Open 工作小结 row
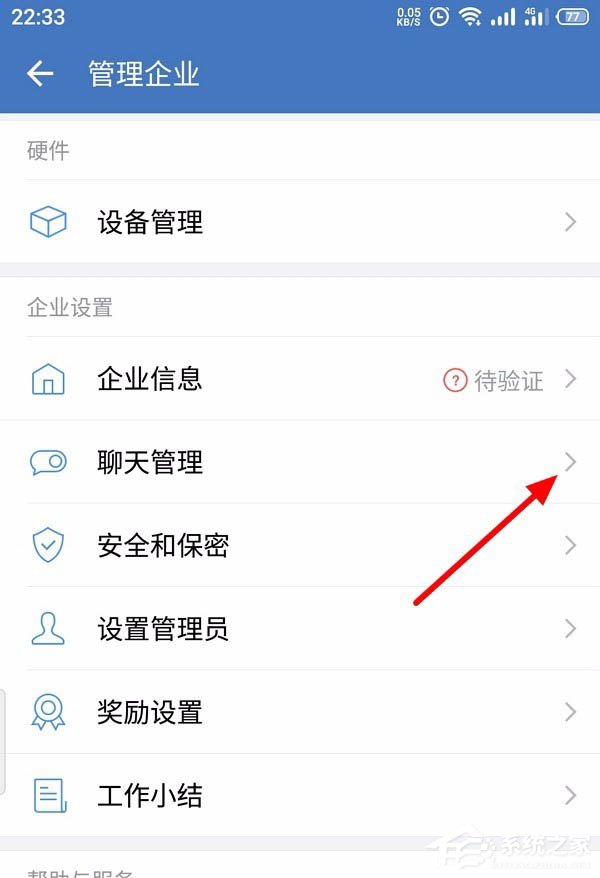Screen dimensions: 600x878 tap(300, 796)
